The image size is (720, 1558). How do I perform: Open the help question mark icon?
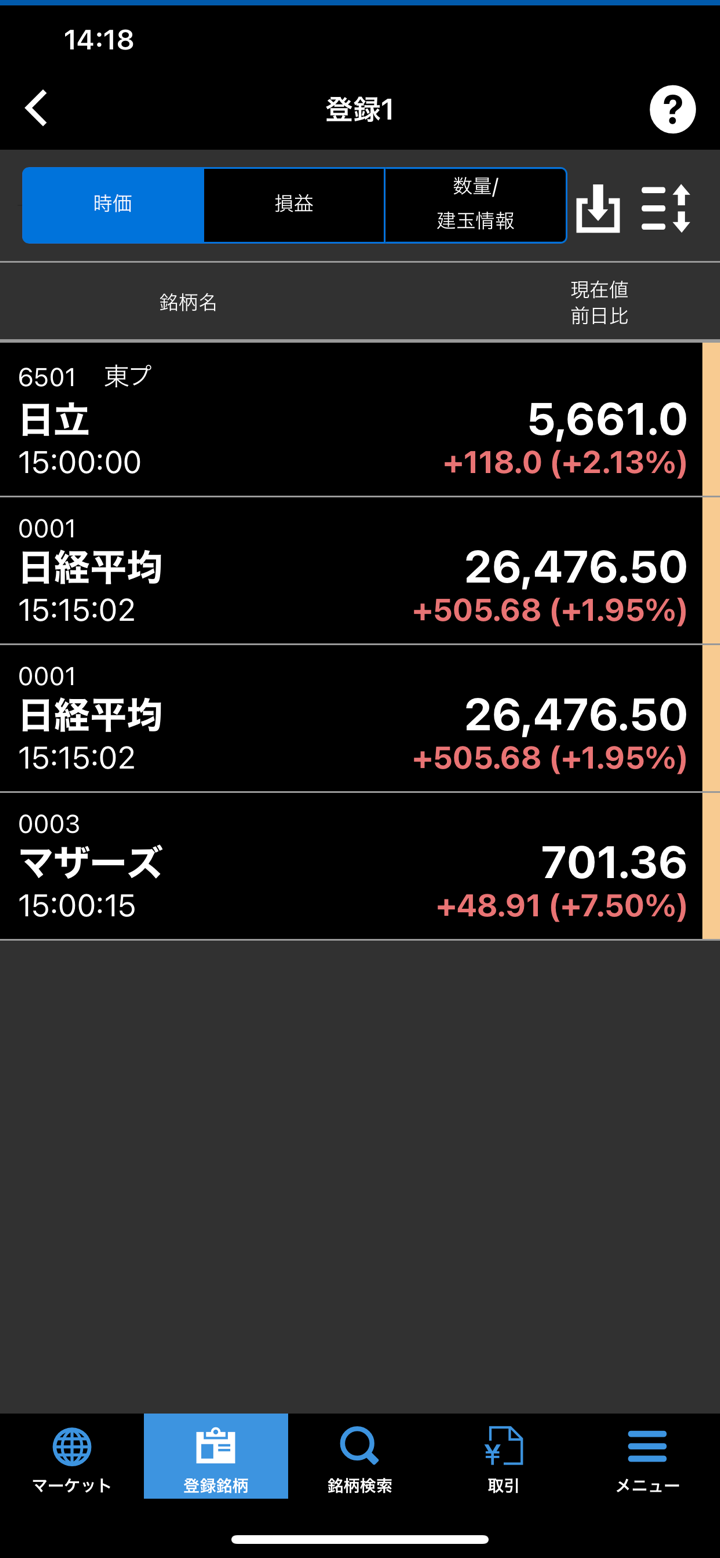pyautogui.click(x=672, y=109)
